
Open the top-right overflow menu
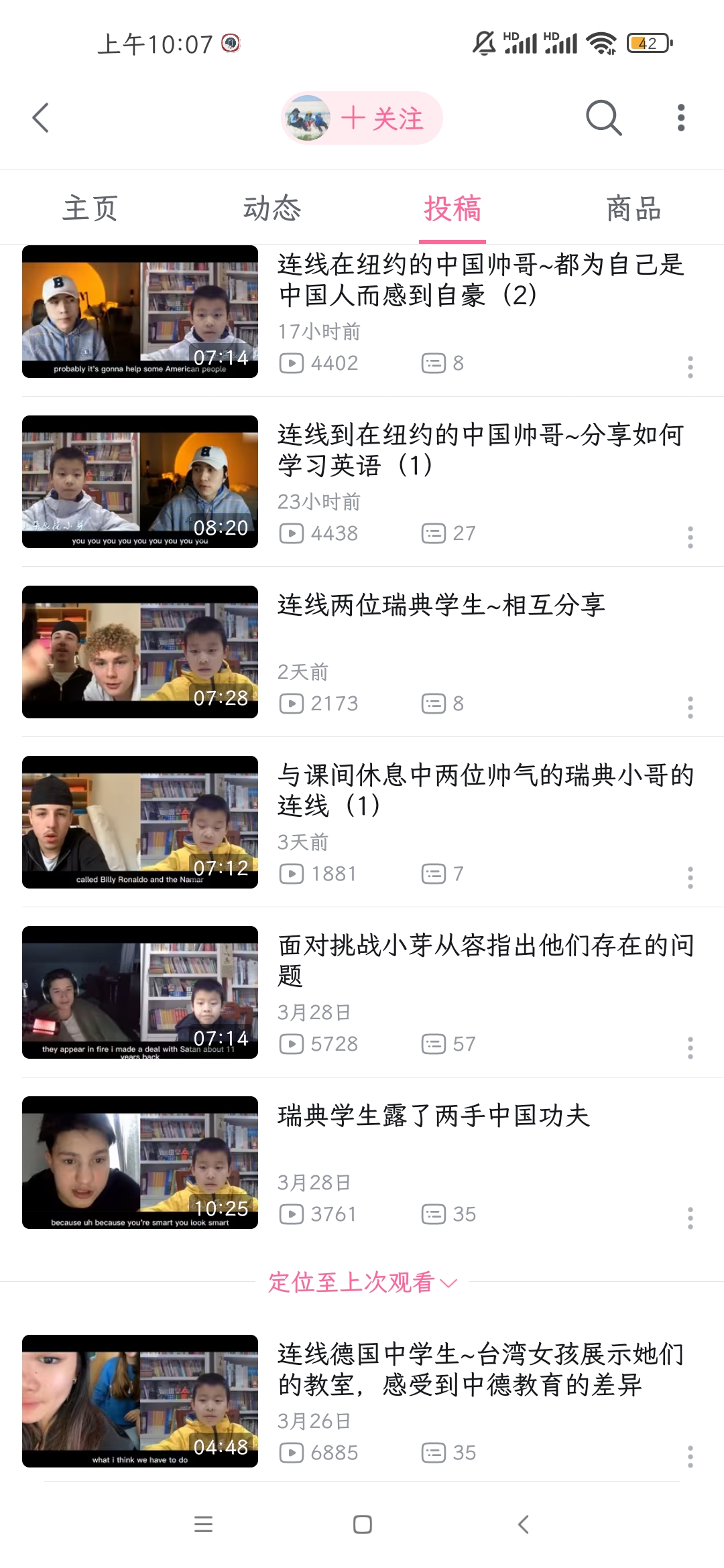[681, 118]
